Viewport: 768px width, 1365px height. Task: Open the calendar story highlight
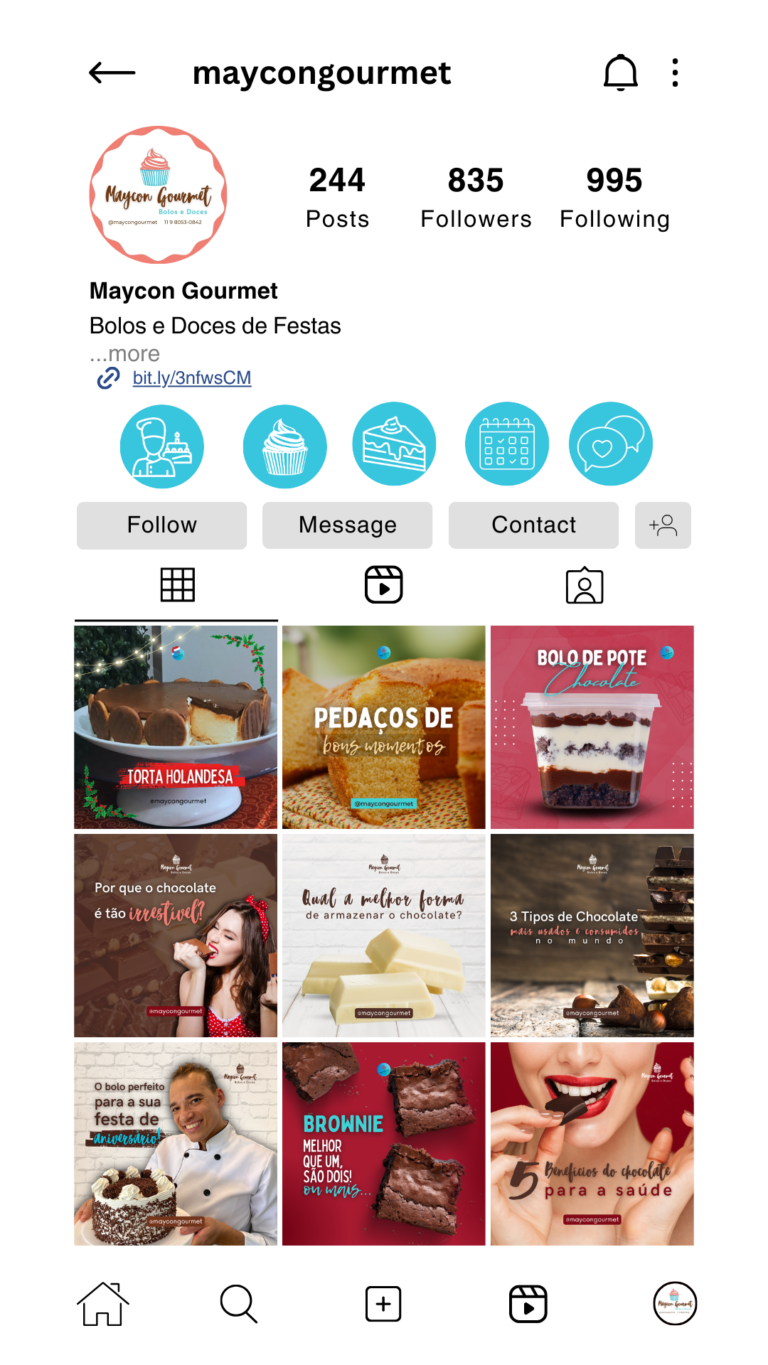[x=507, y=444]
